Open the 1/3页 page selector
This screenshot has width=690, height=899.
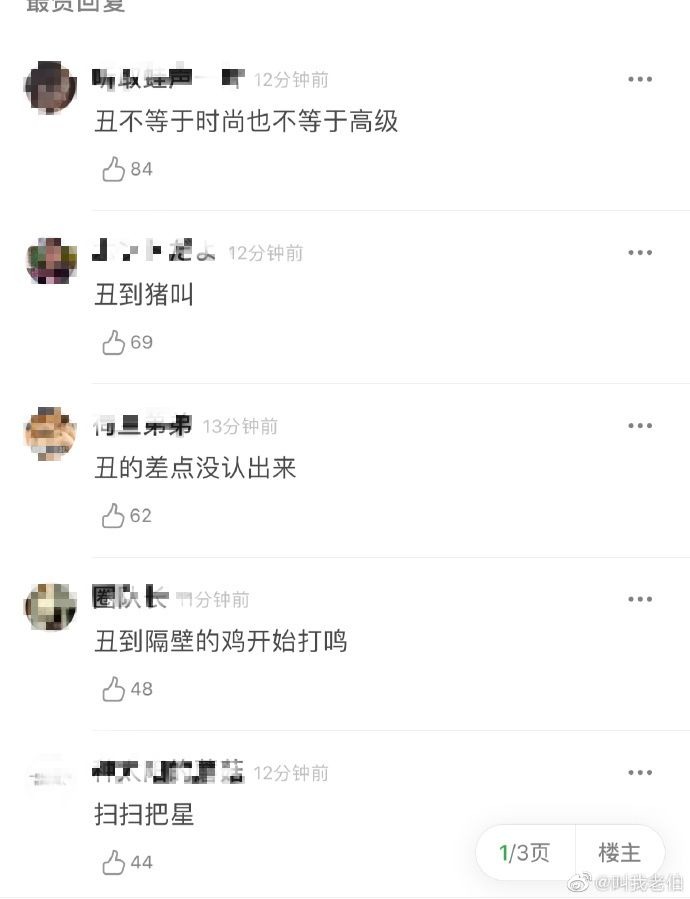coord(526,853)
